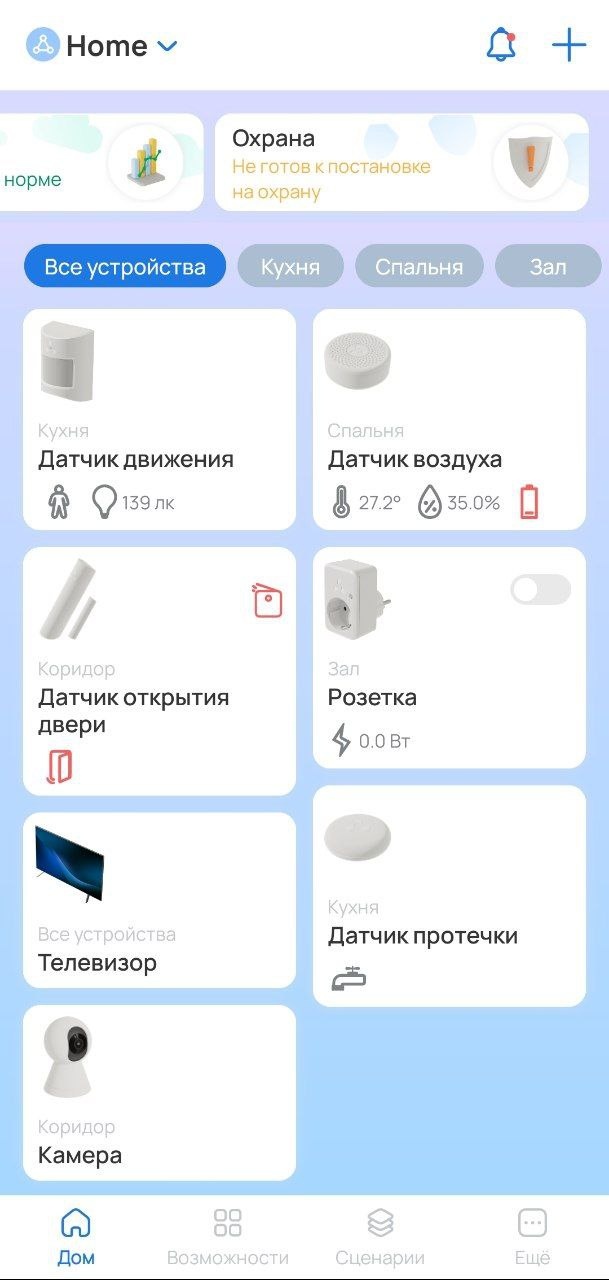Open the Охрана security card
The height and width of the screenshot is (1280, 609).
(x=401, y=163)
